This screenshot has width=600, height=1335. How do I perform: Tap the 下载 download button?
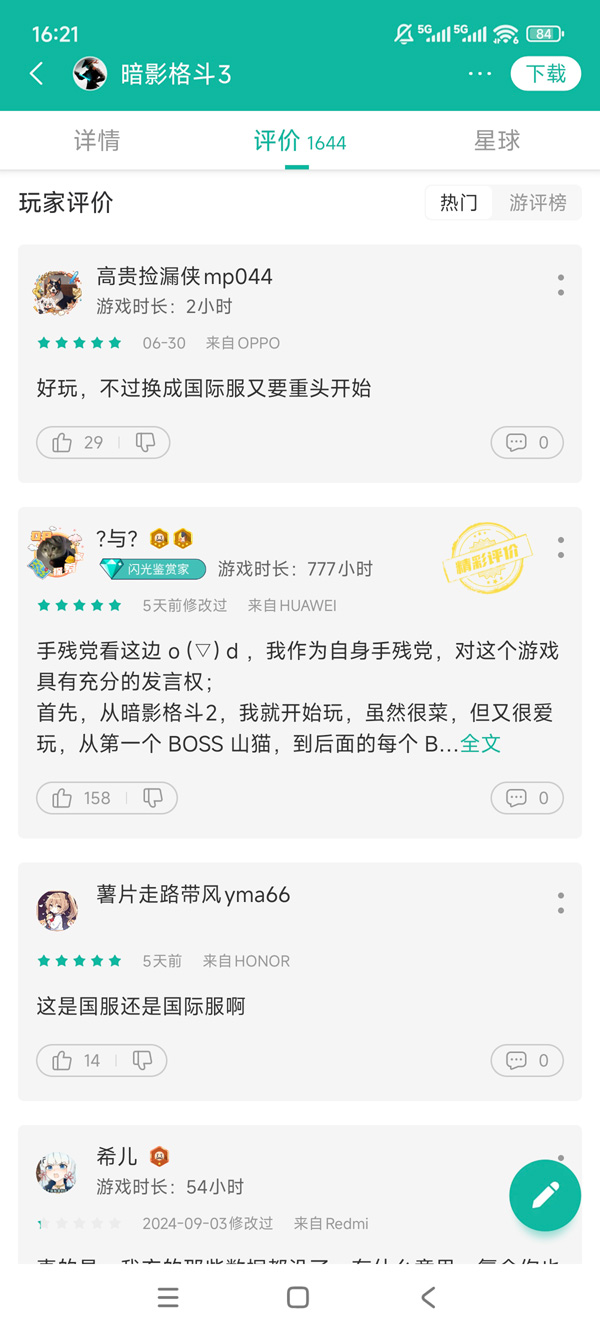pyautogui.click(x=546, y=74)
